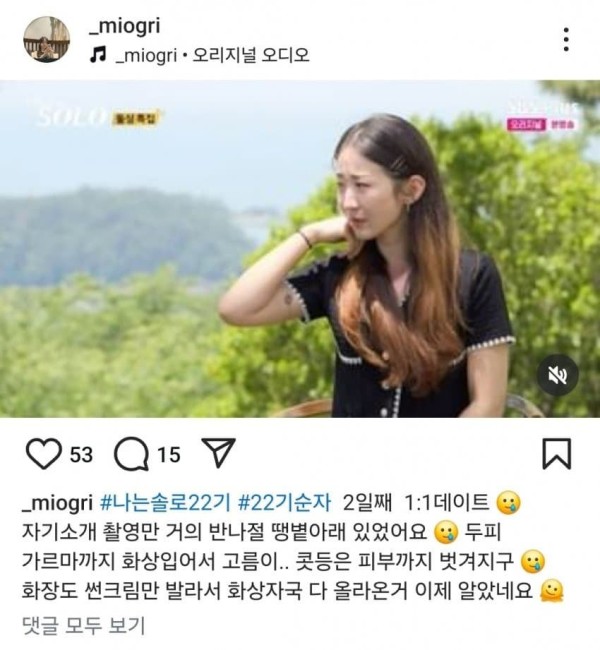Share the post with the paper plane icon

[218, 454]
